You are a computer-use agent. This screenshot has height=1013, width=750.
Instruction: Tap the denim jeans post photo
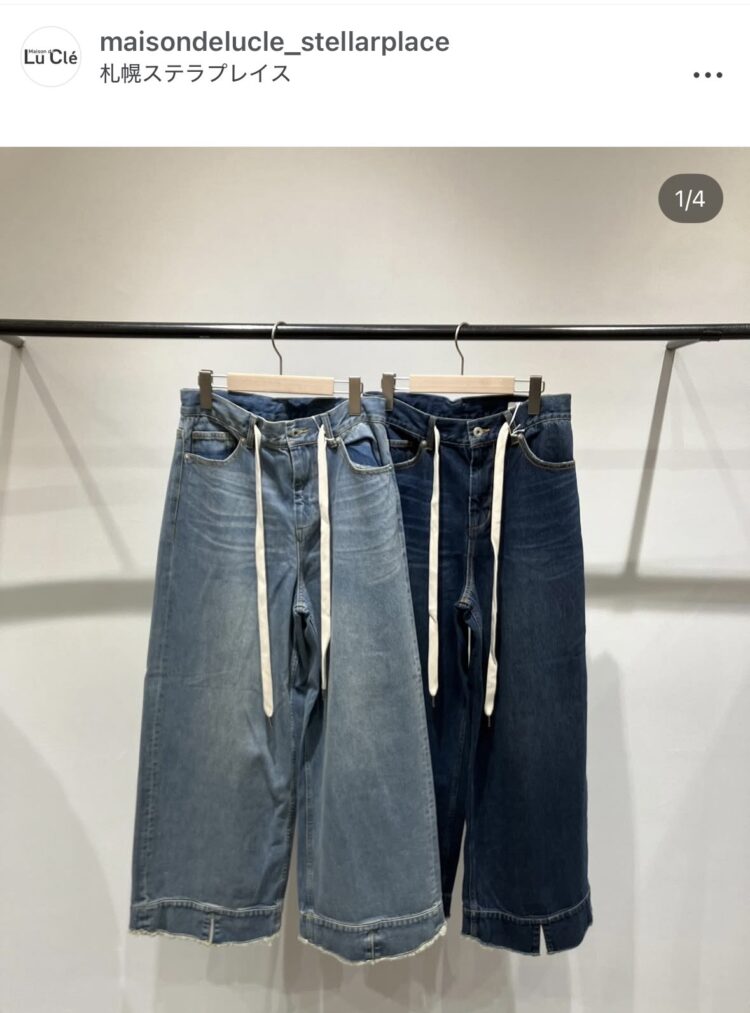click(x=375, y=580)
